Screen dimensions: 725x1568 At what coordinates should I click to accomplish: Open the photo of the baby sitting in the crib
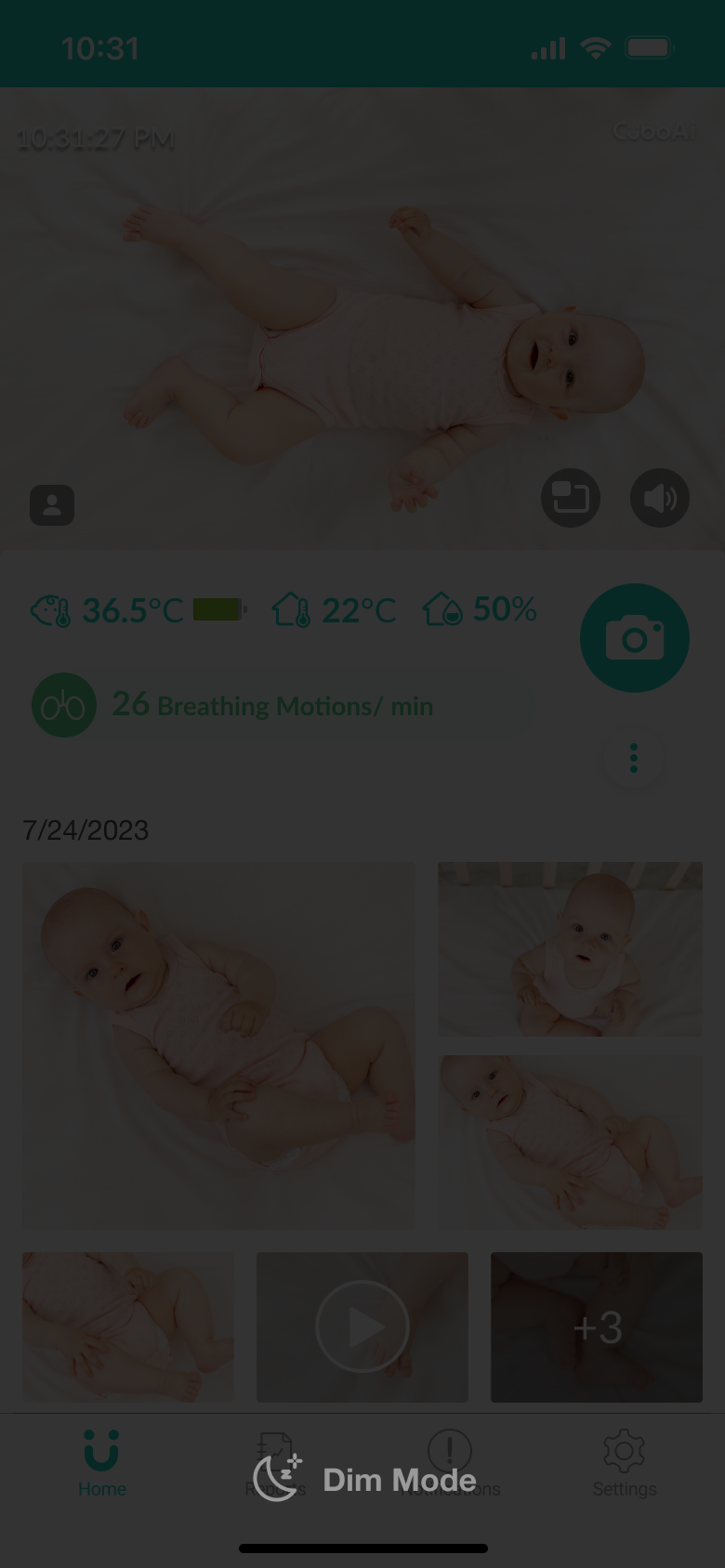570,948
